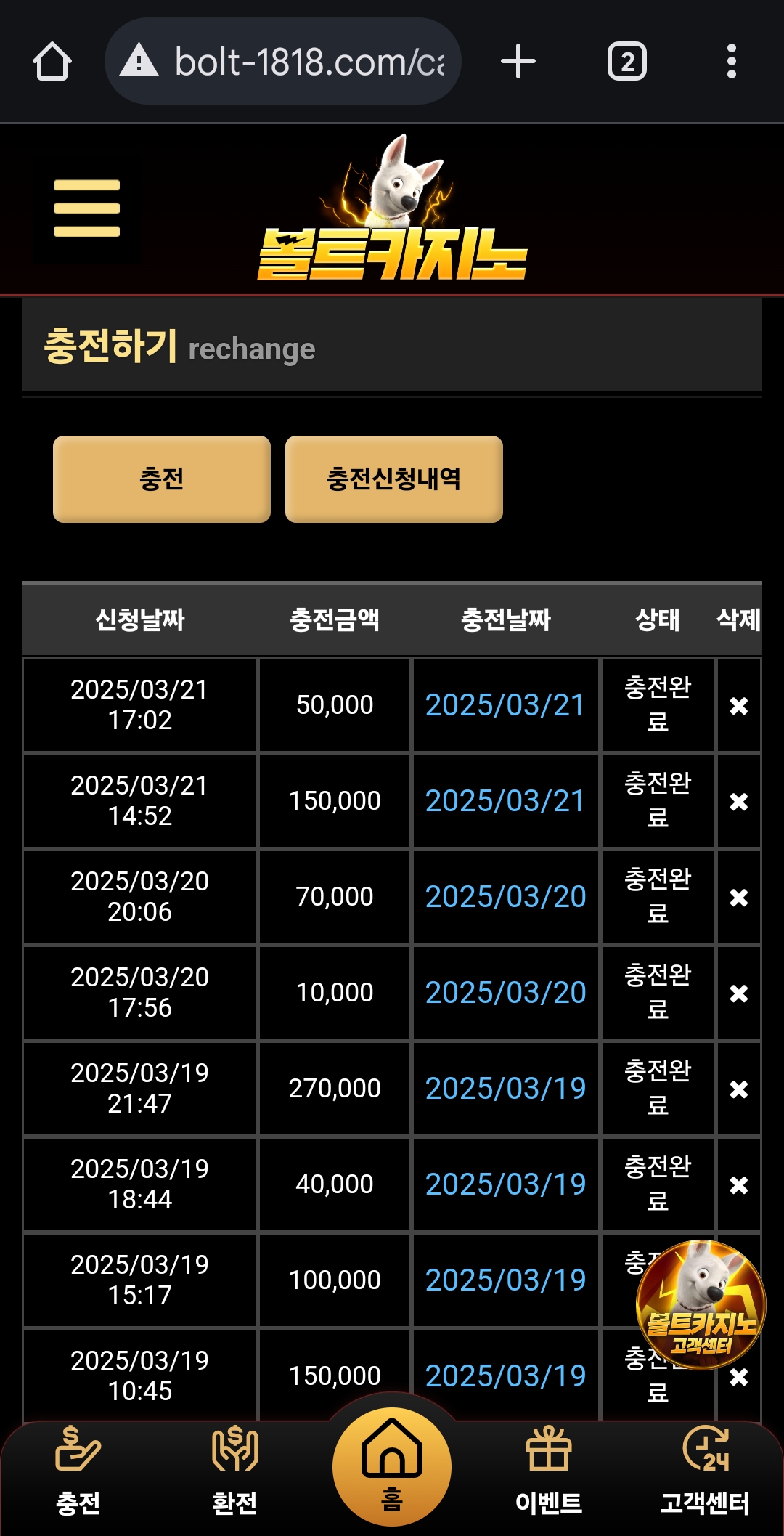
Task: Tap the 충전 gold button
Action: coord(162,479)
